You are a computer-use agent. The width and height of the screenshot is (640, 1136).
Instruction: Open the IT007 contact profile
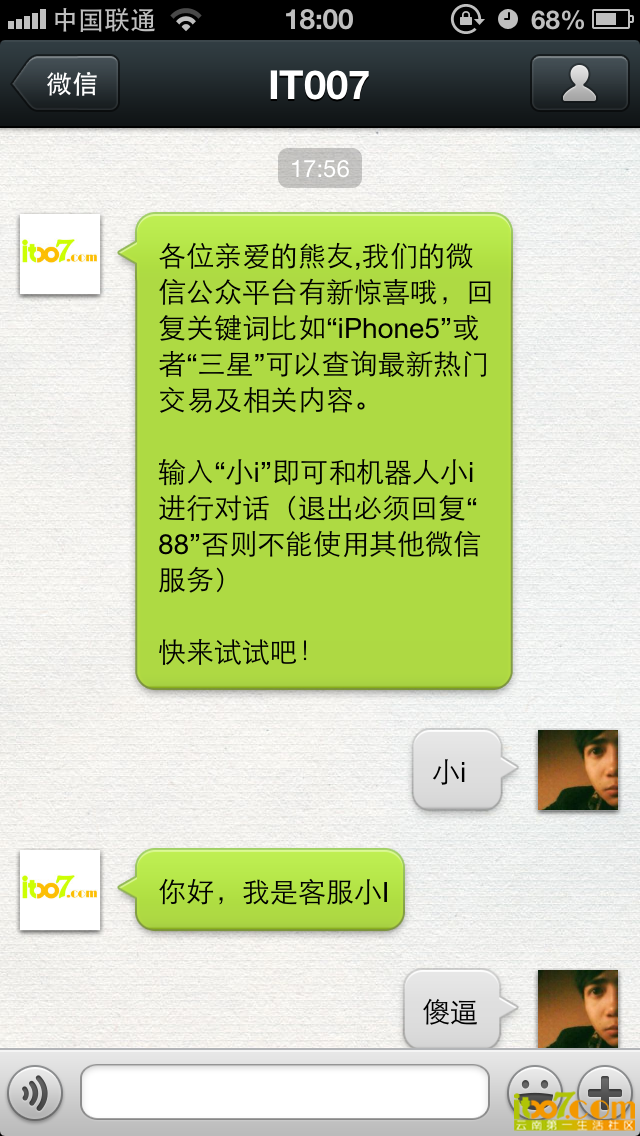579,84
